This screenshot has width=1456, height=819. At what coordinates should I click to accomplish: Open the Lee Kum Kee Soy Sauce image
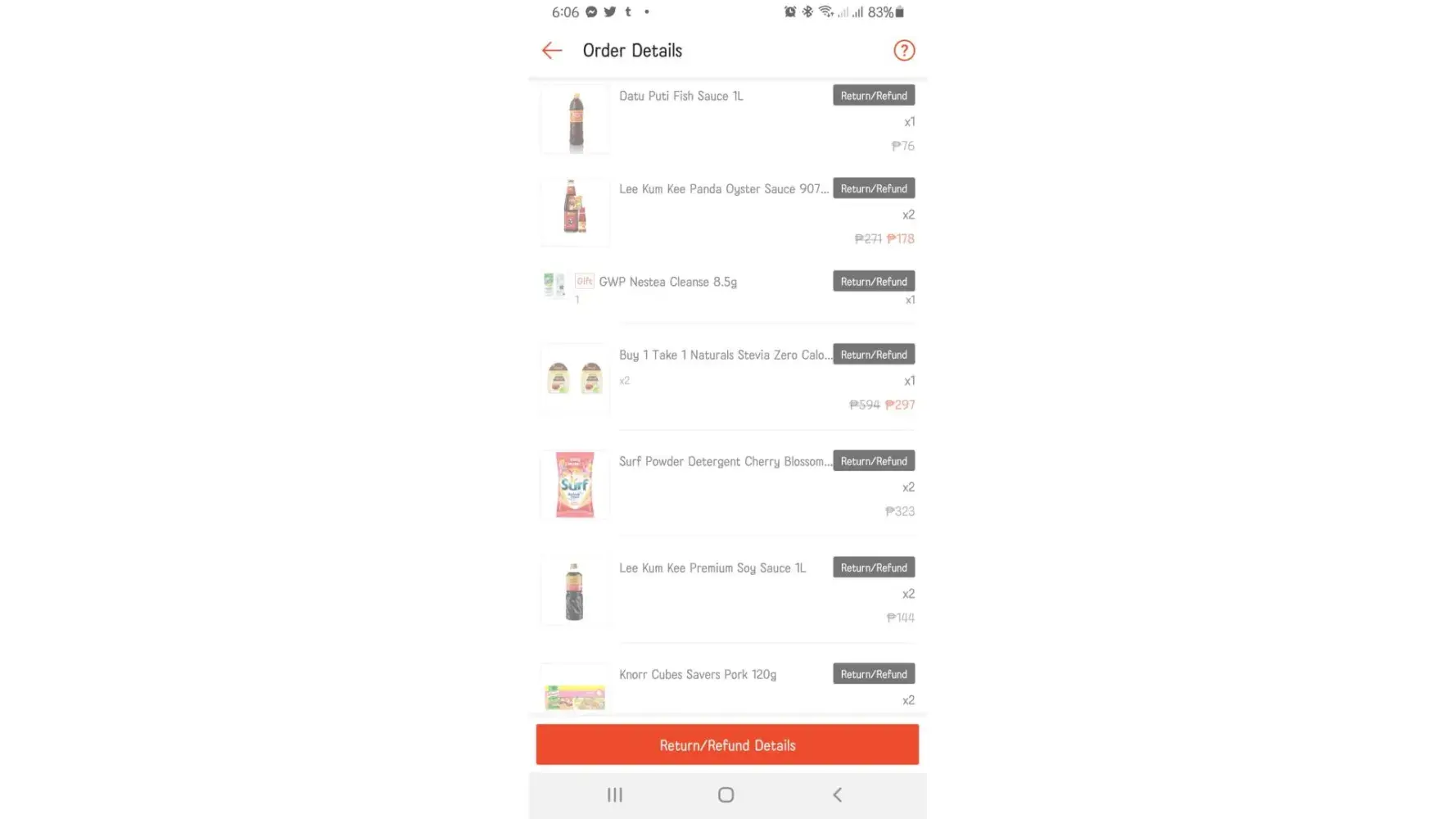click(575, 591)
